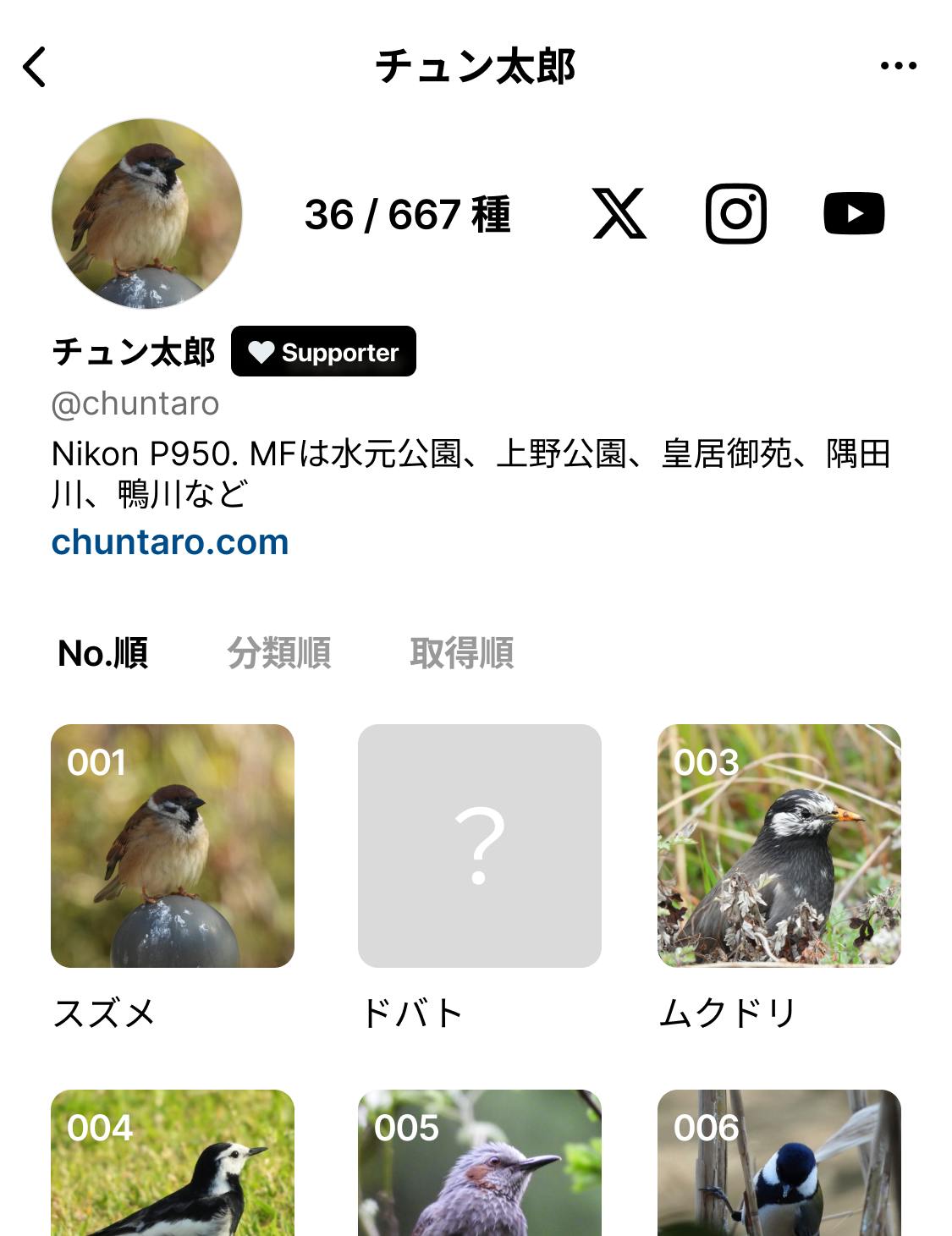Switch to the 分類順 tab

coord(279,653)
